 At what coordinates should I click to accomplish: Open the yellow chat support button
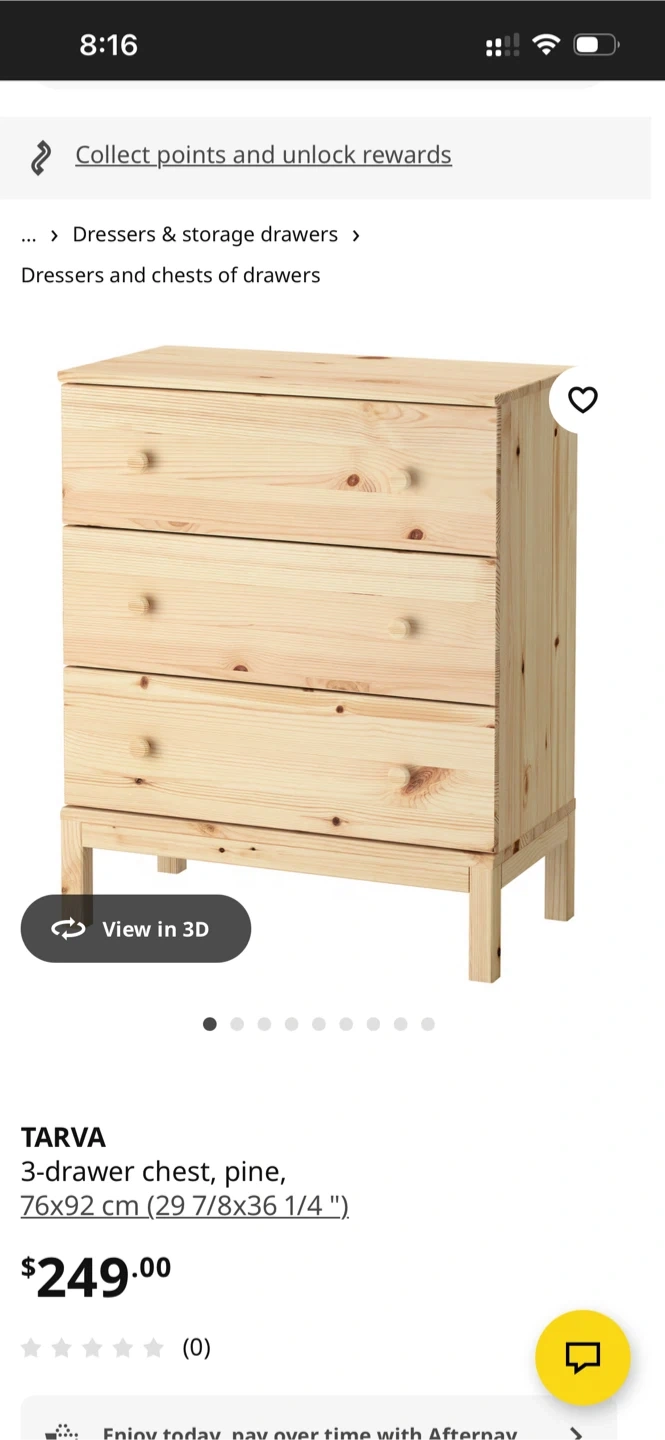582,1357
